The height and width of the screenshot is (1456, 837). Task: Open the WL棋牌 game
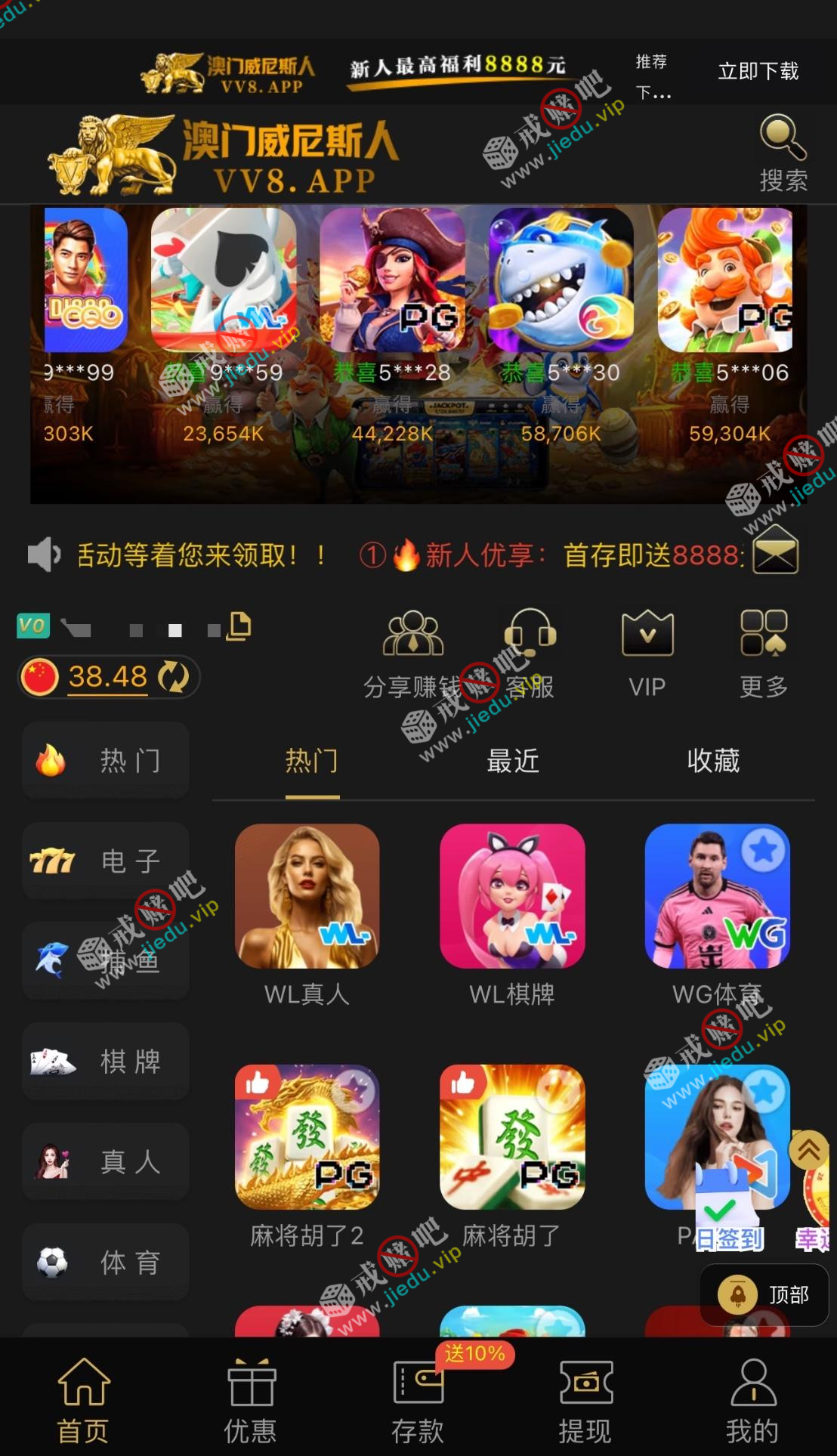pyautogui.click(x=512, y=896)
